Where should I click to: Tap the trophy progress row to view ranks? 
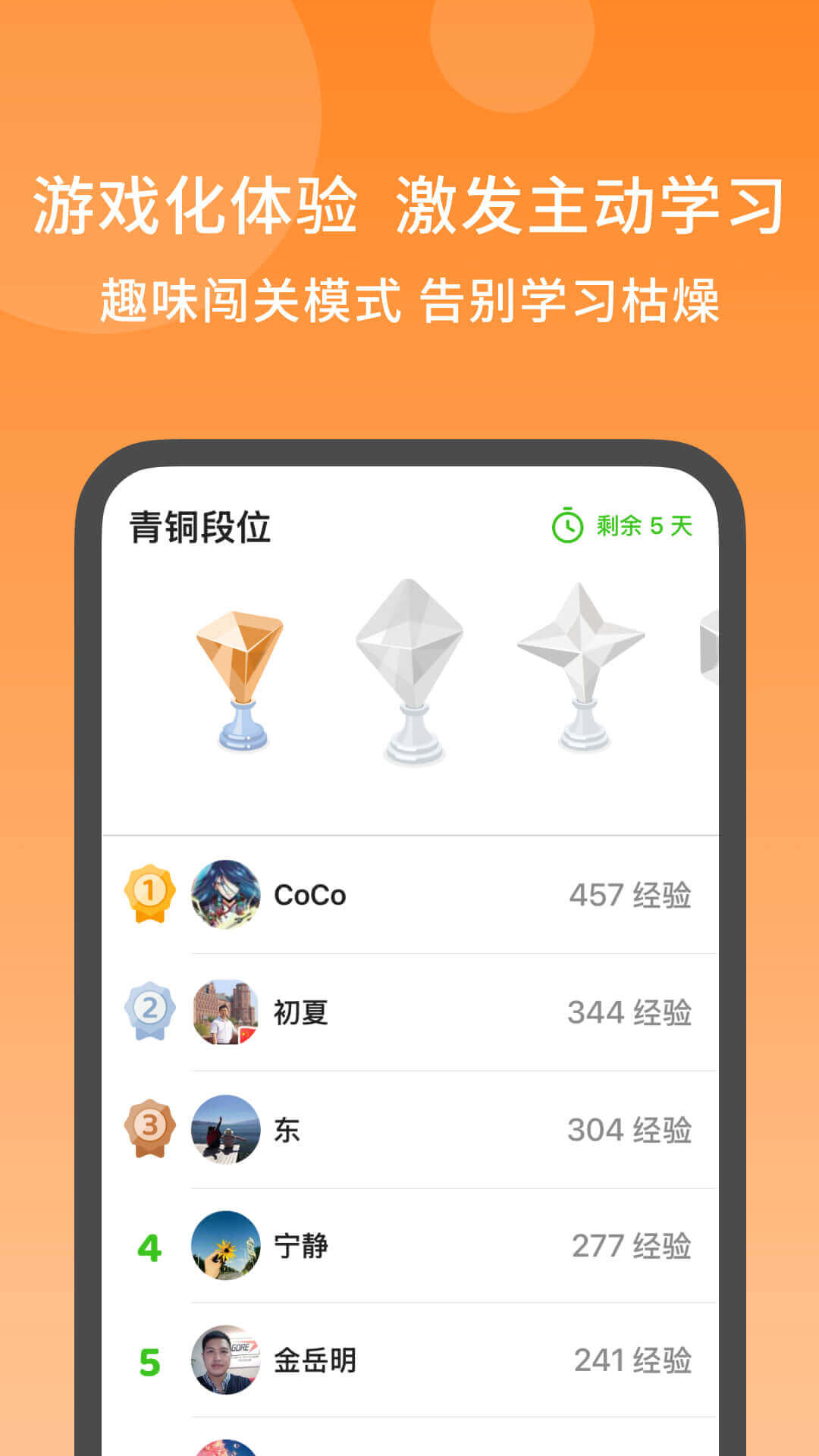[x=413, y=667]
